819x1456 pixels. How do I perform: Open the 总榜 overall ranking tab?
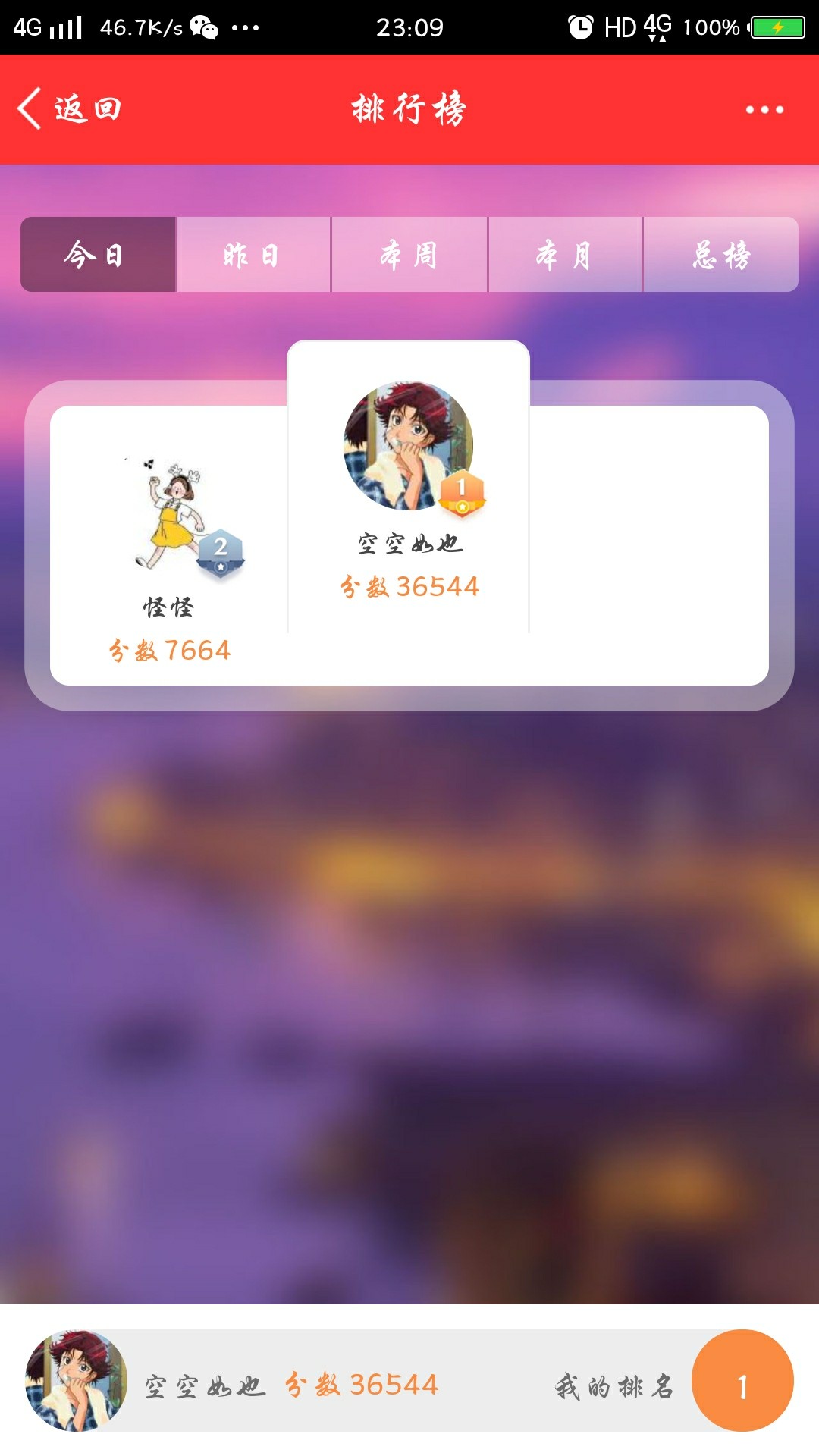pos(720,255)
